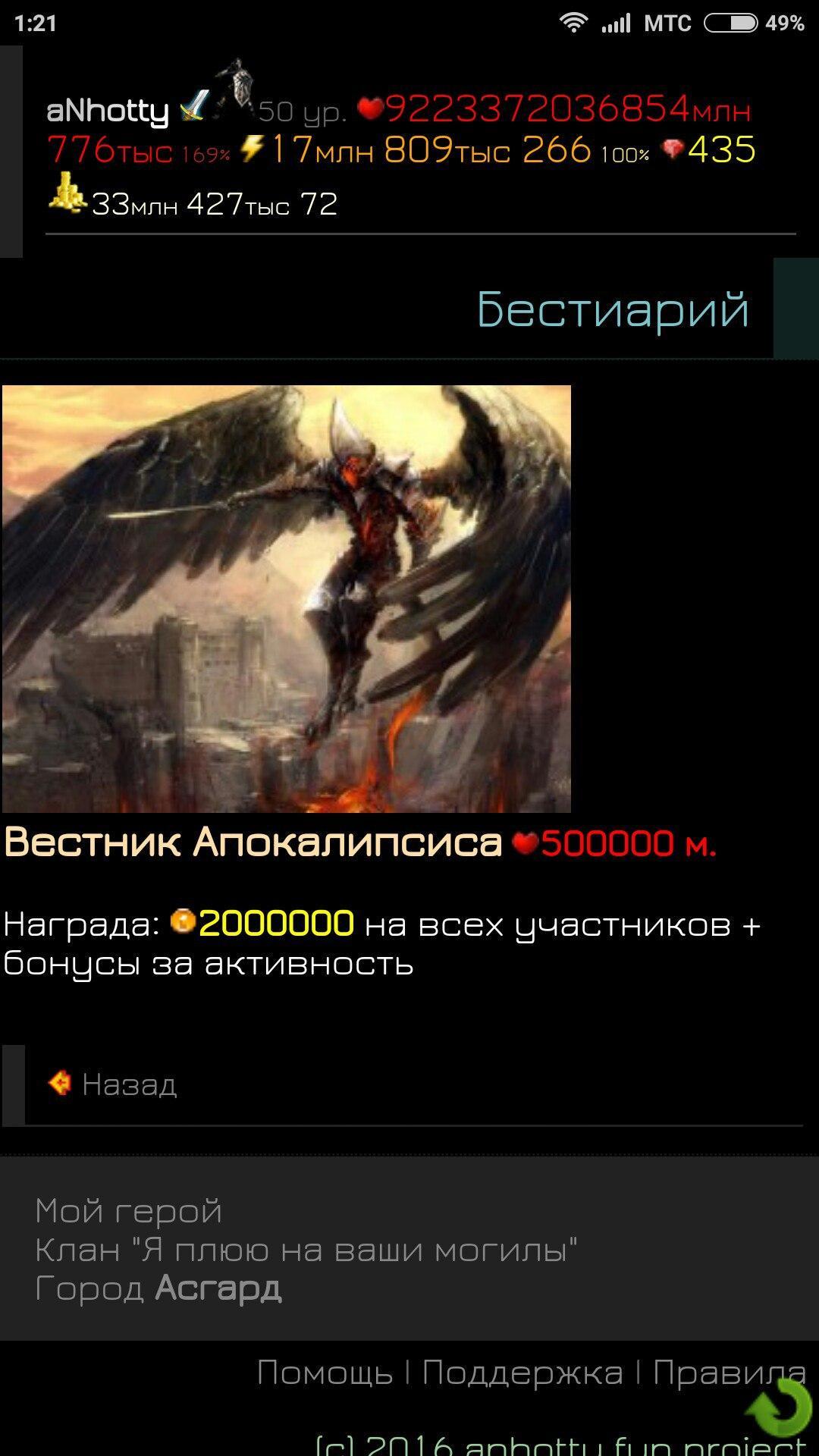The width and height of the screenshot is (819, 1456).
Task: Click the sword icon beside player name
Action: 192,106
